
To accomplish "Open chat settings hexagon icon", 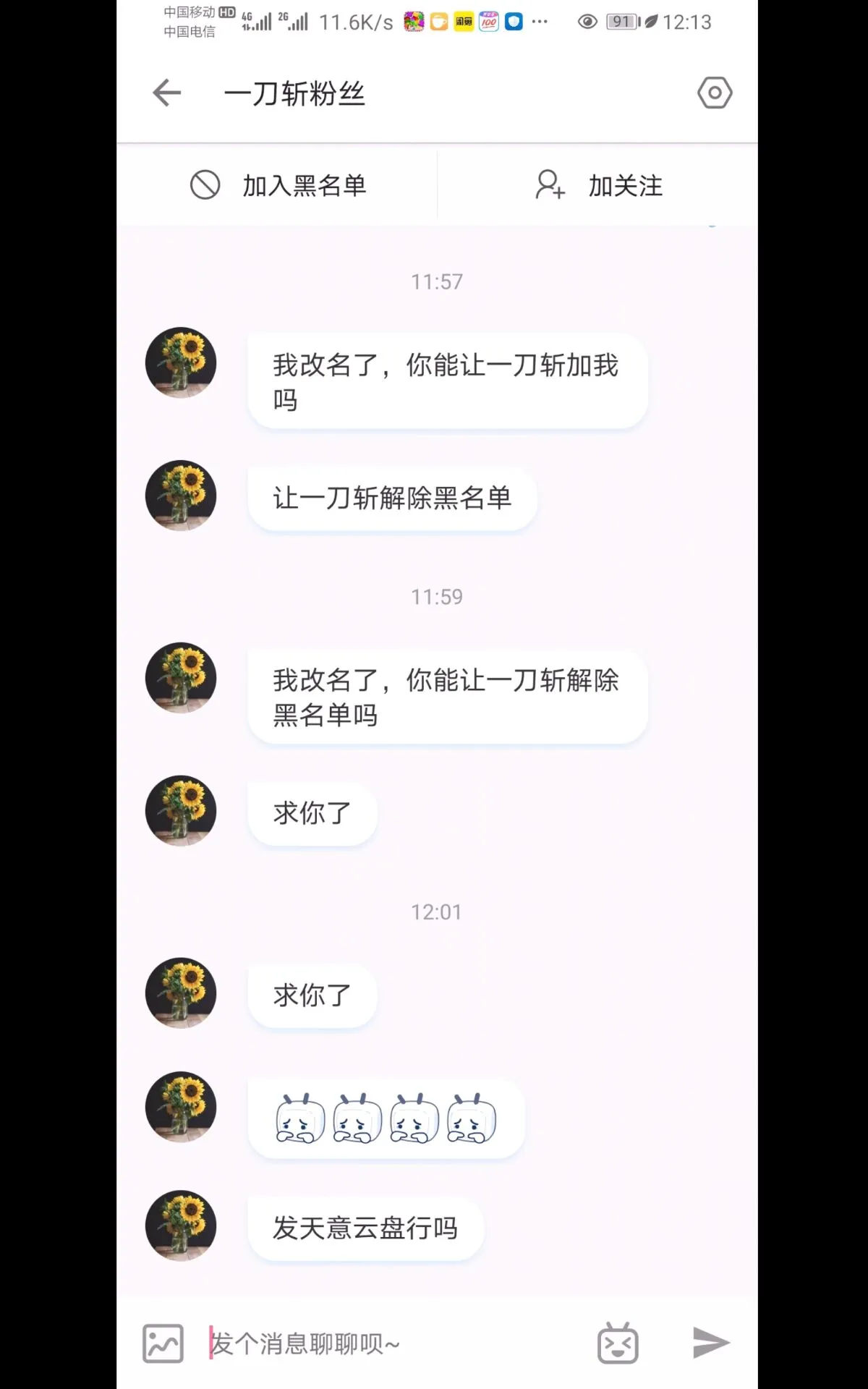I will click(x=715, y=93).
